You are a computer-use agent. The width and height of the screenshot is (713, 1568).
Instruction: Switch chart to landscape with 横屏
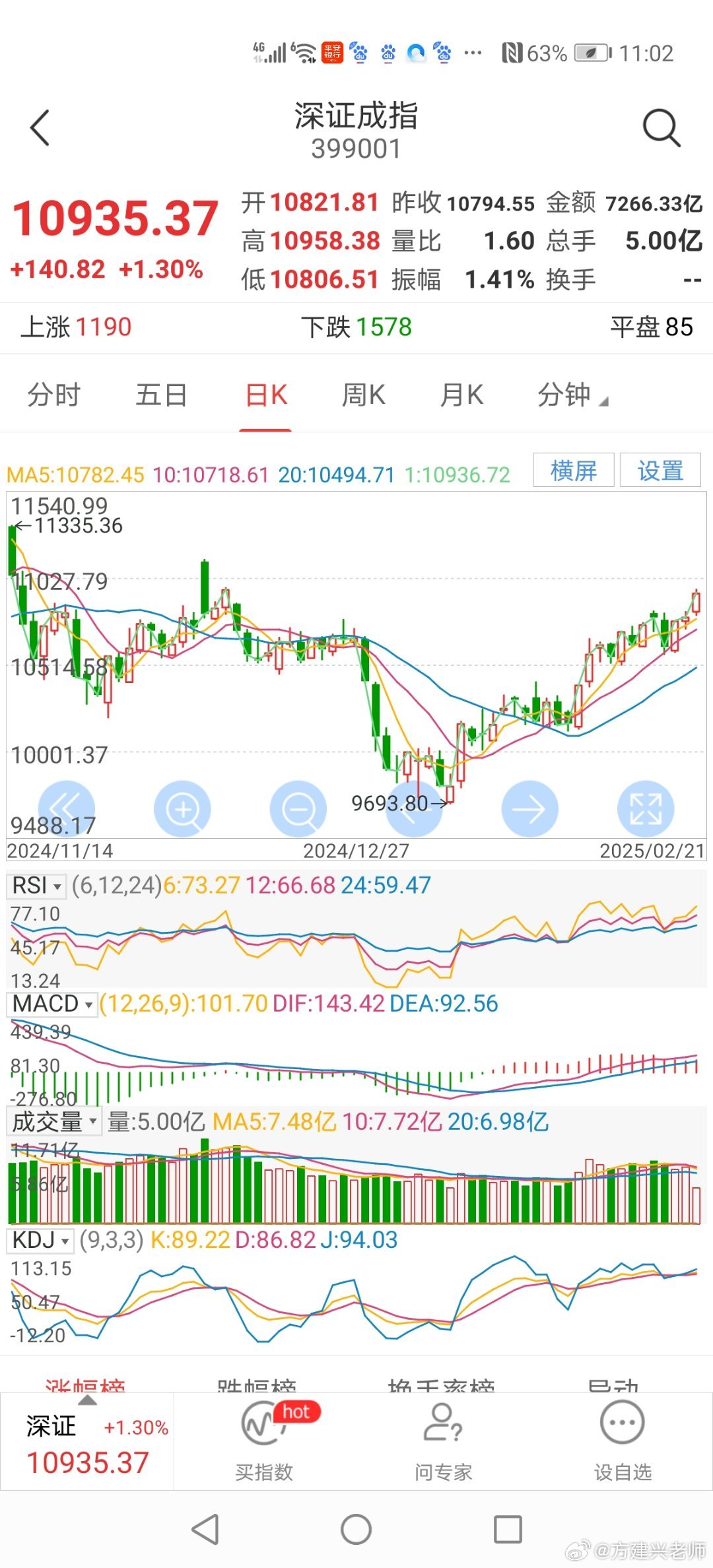coord(573,471)
